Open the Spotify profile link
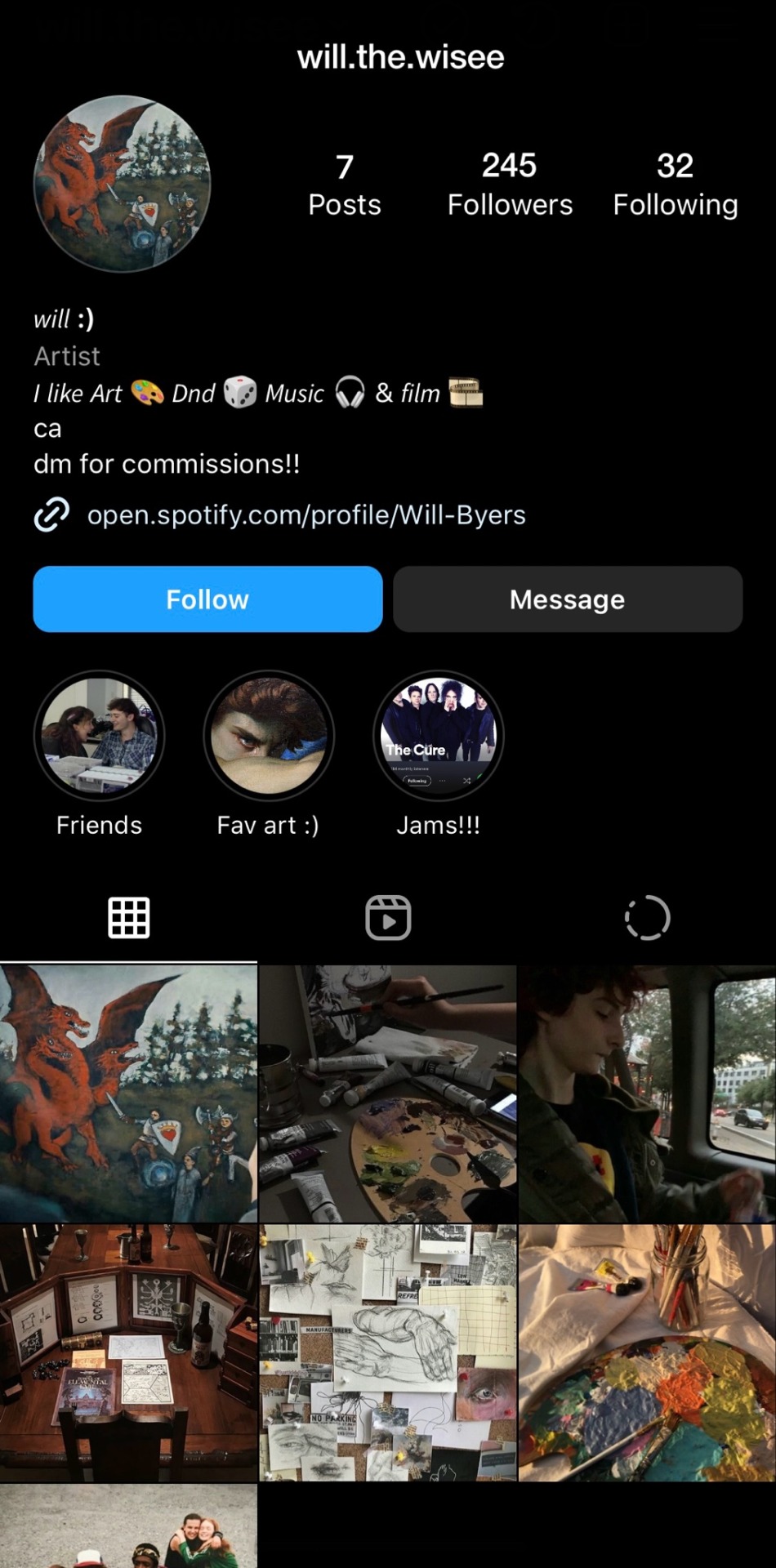The width and height of the screenshot is (776, 1568). coord(305,515)
